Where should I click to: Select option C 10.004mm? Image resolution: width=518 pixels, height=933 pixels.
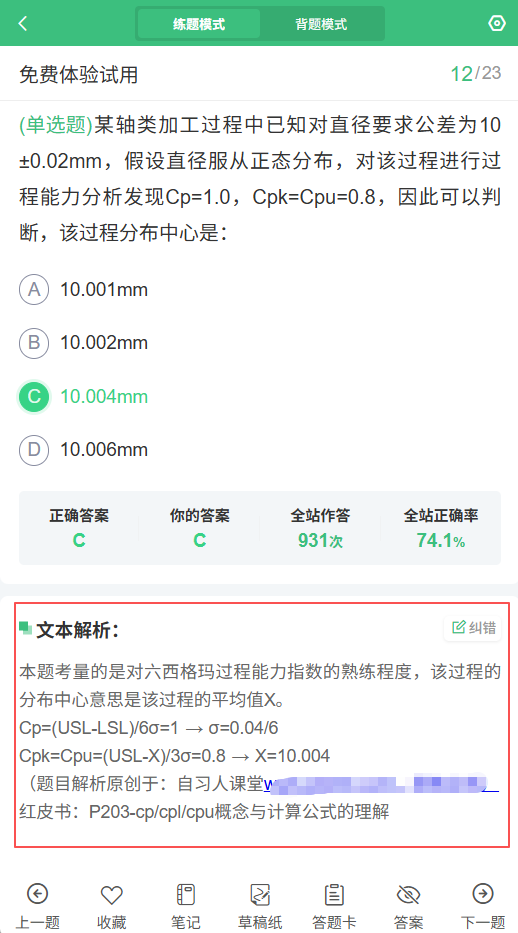(83, 396)
